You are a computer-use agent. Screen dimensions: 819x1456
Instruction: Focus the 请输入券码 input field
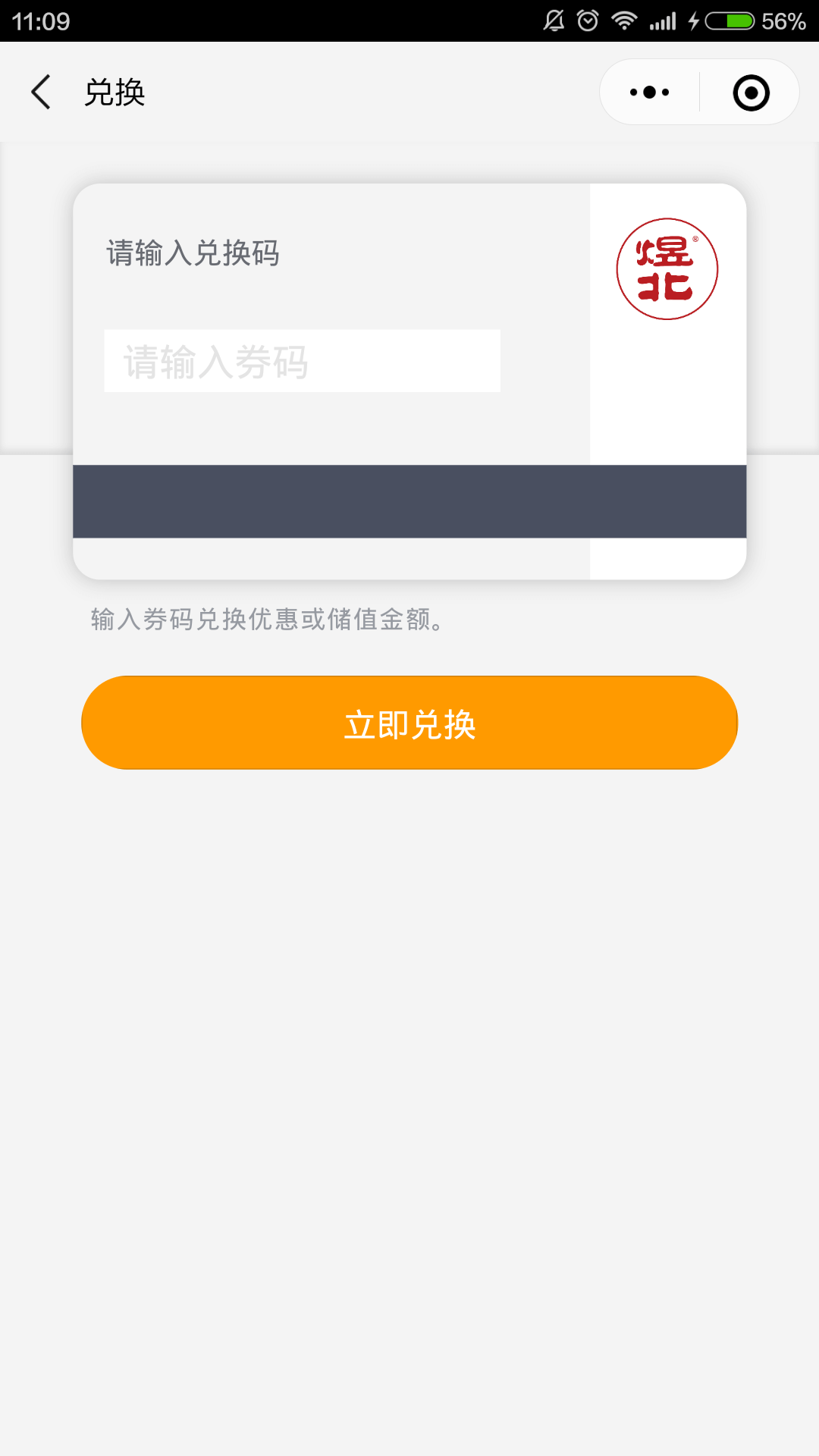click(302, 361)
